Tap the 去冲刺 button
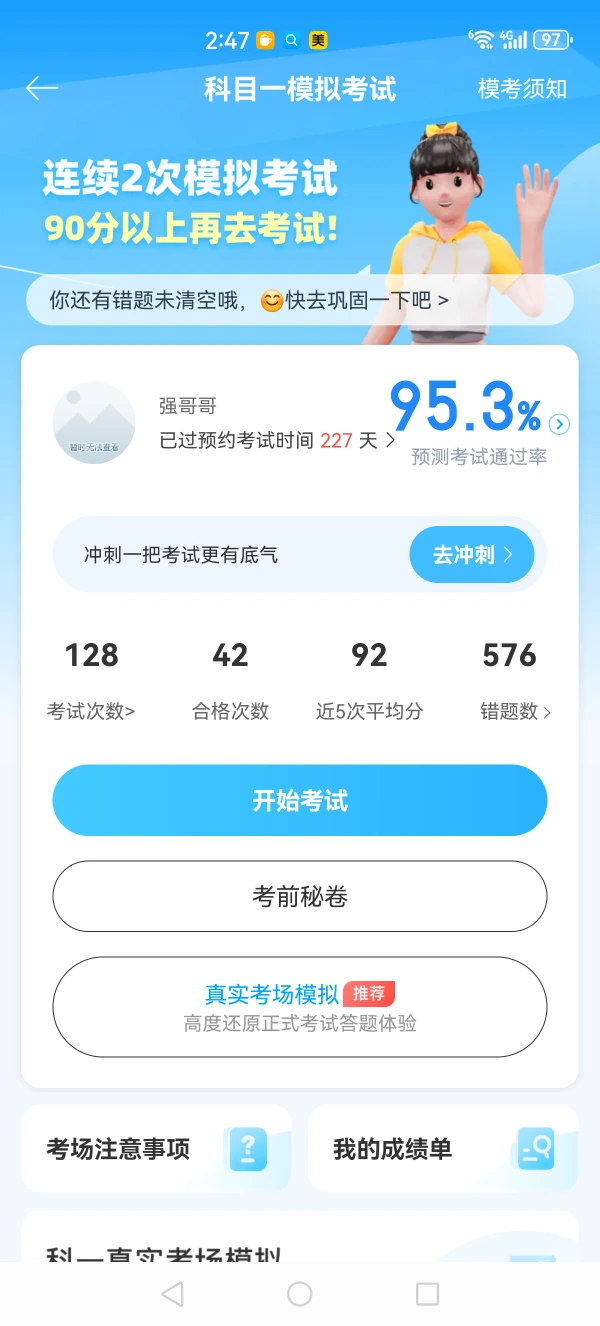 click(x=471, y=555)
